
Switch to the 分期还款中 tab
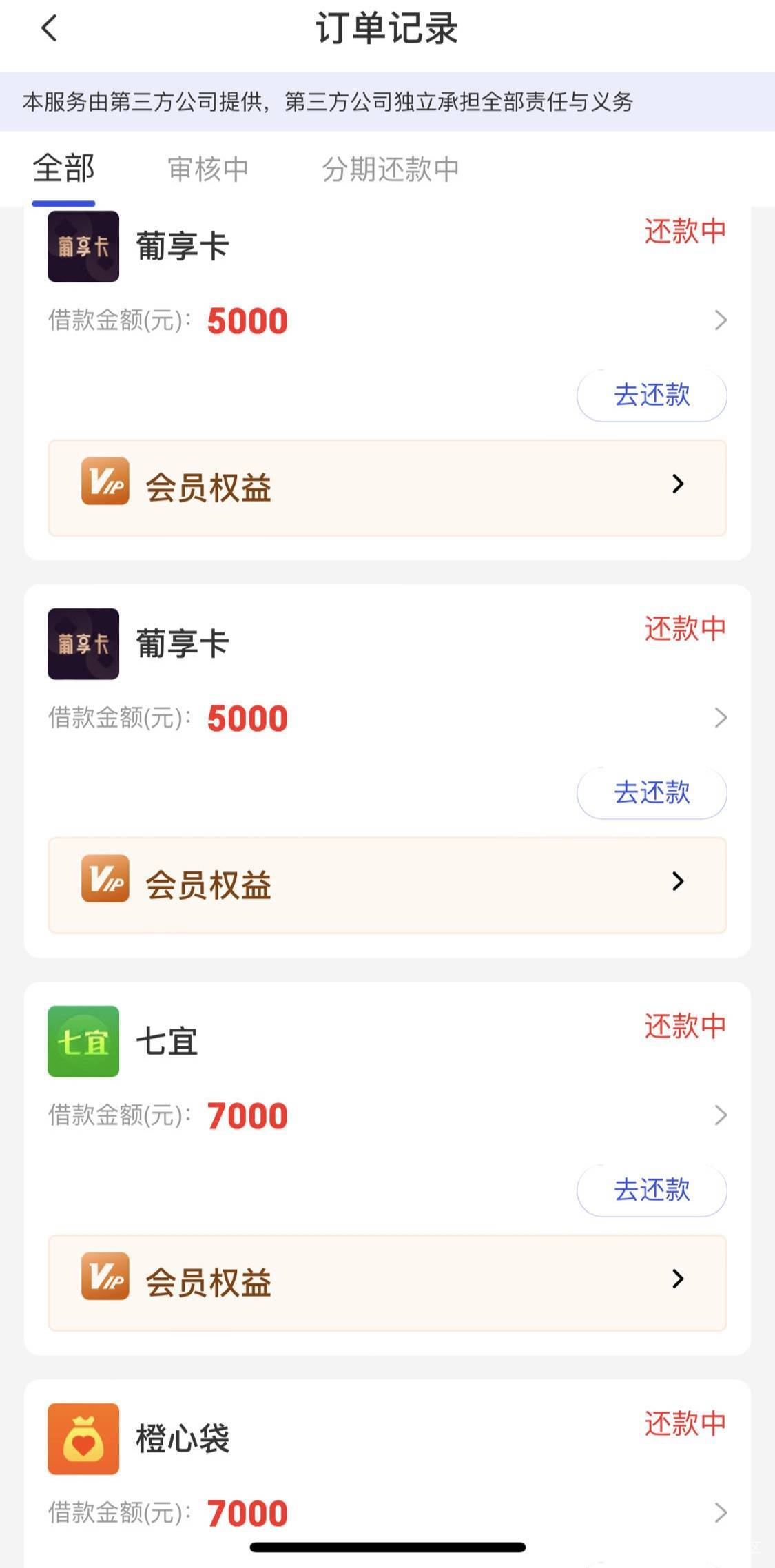pos(390,169)
